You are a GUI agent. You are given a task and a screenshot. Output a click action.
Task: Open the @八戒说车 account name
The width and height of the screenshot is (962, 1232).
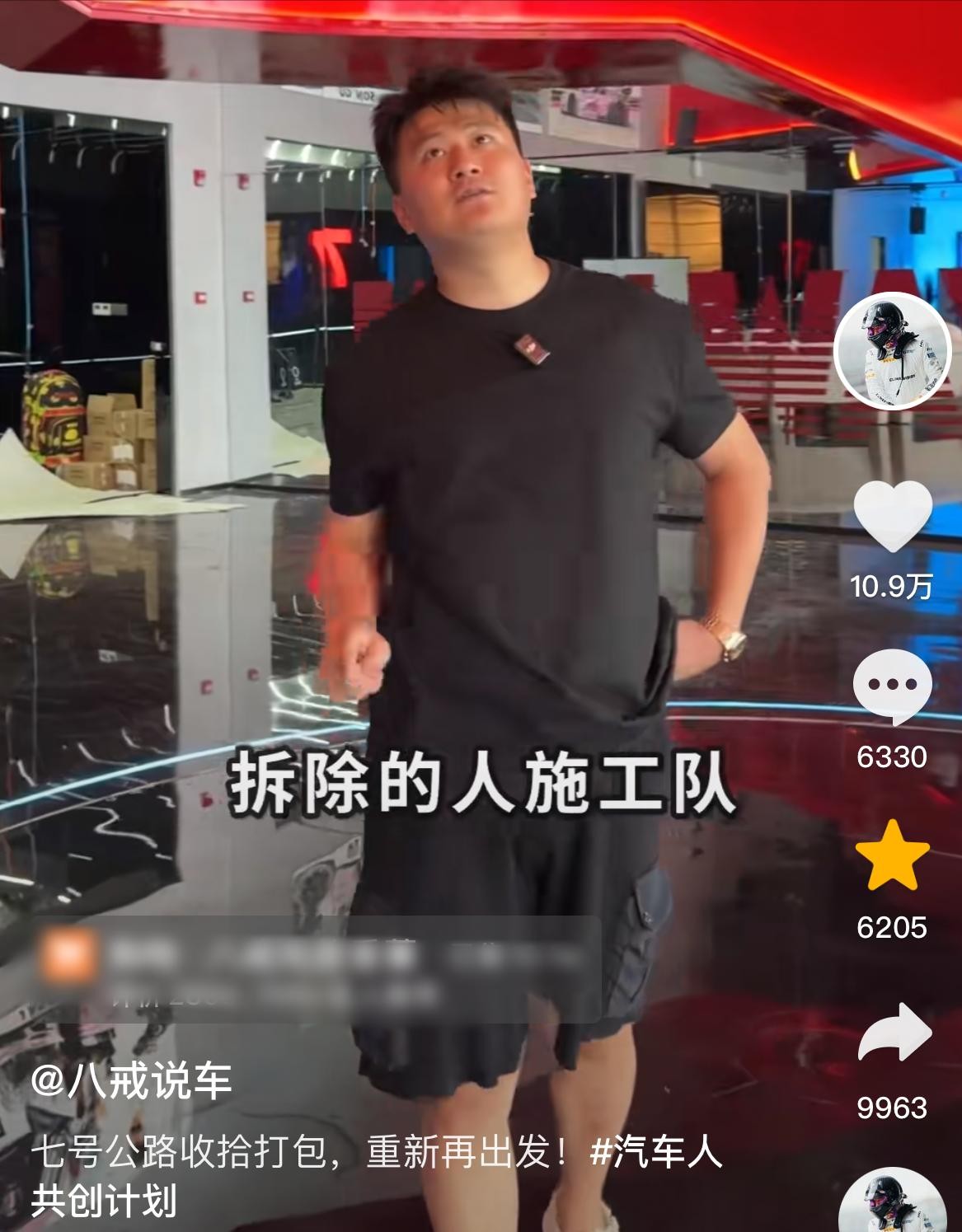pos(132,1080)
